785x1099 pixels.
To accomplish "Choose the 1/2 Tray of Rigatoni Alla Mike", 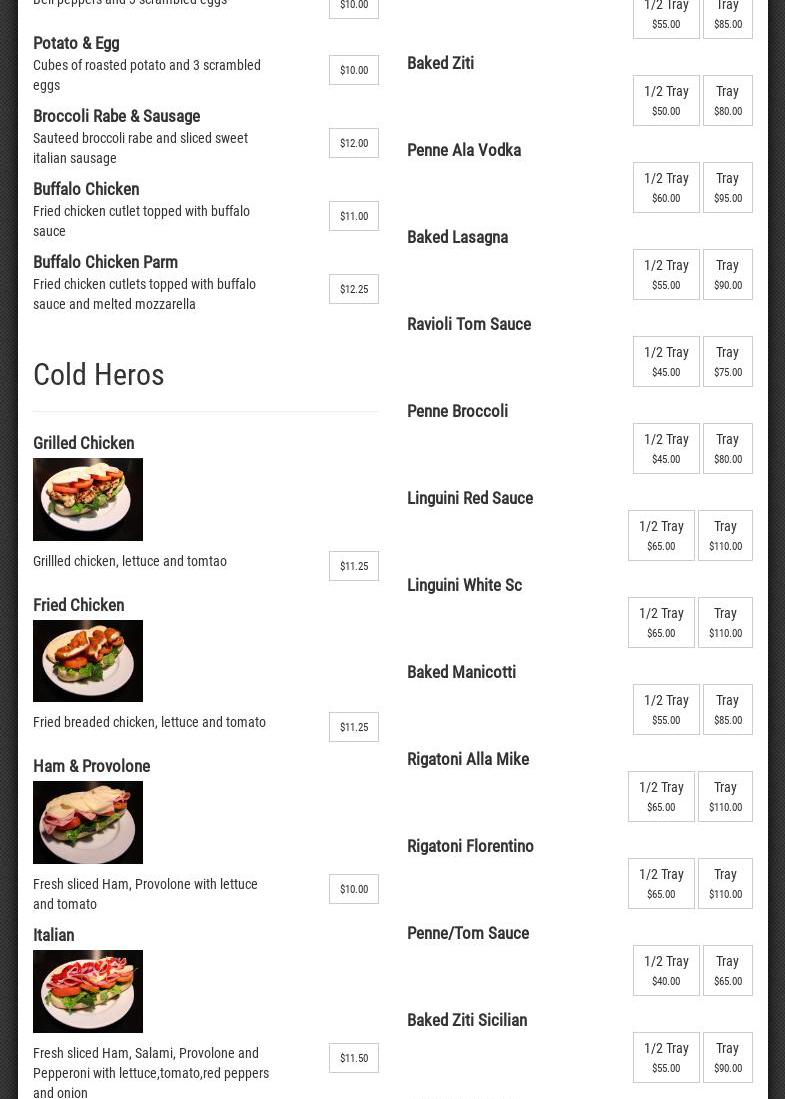I will (661, 796).
